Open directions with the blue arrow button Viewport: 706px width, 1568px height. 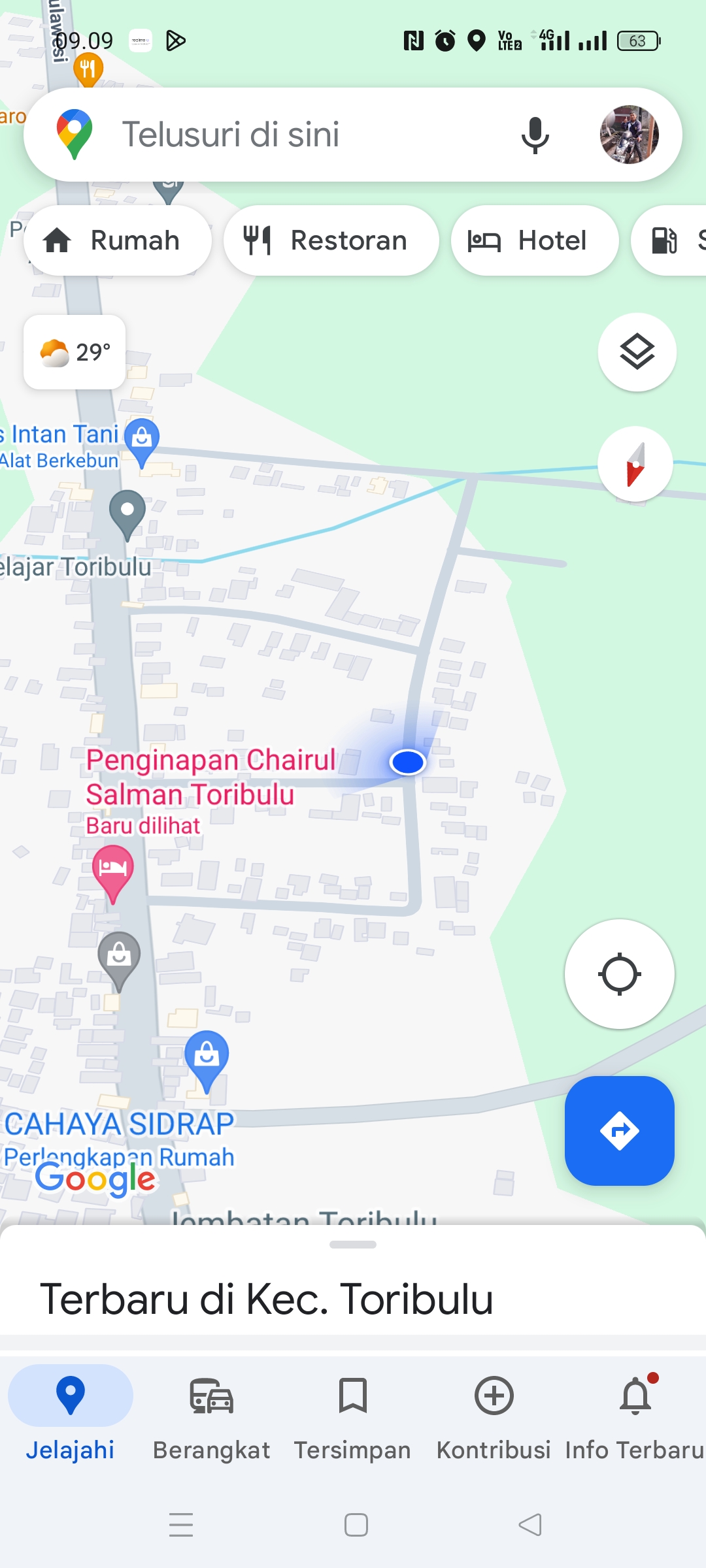click(619, 1130)
